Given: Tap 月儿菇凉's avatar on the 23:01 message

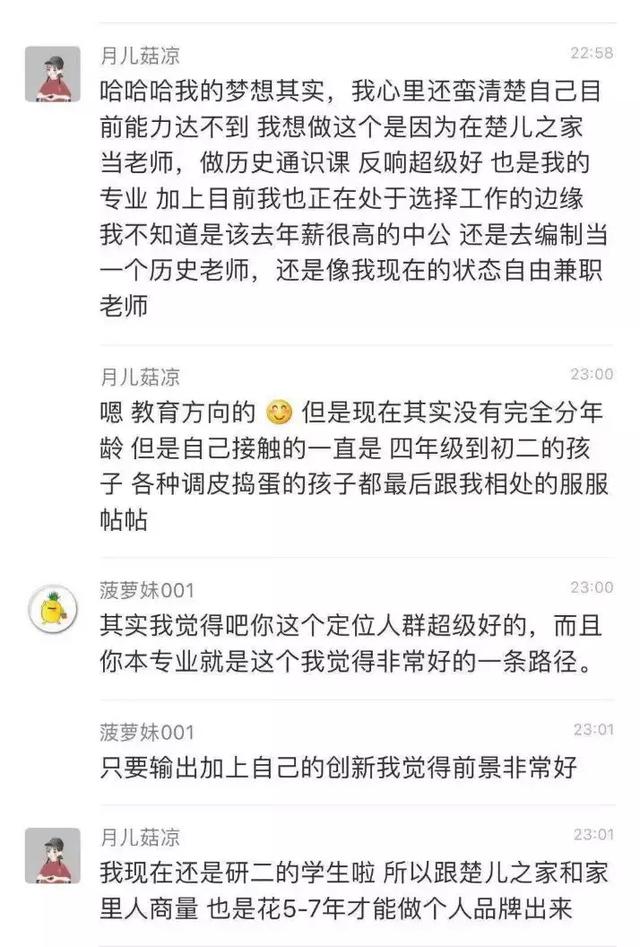Looking at the screenshot, I should pos(52,856).
